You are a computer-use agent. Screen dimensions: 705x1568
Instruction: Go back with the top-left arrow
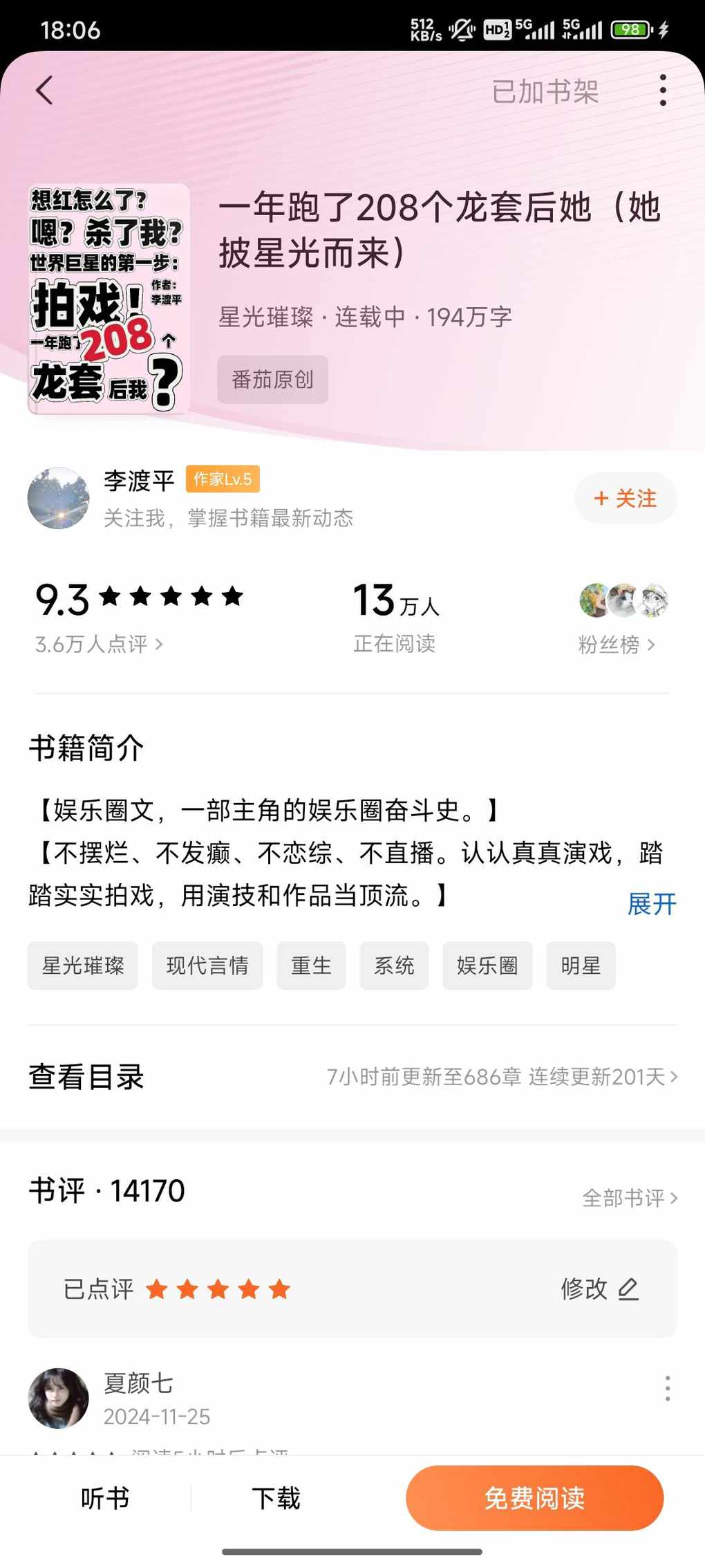pos(44,91)
